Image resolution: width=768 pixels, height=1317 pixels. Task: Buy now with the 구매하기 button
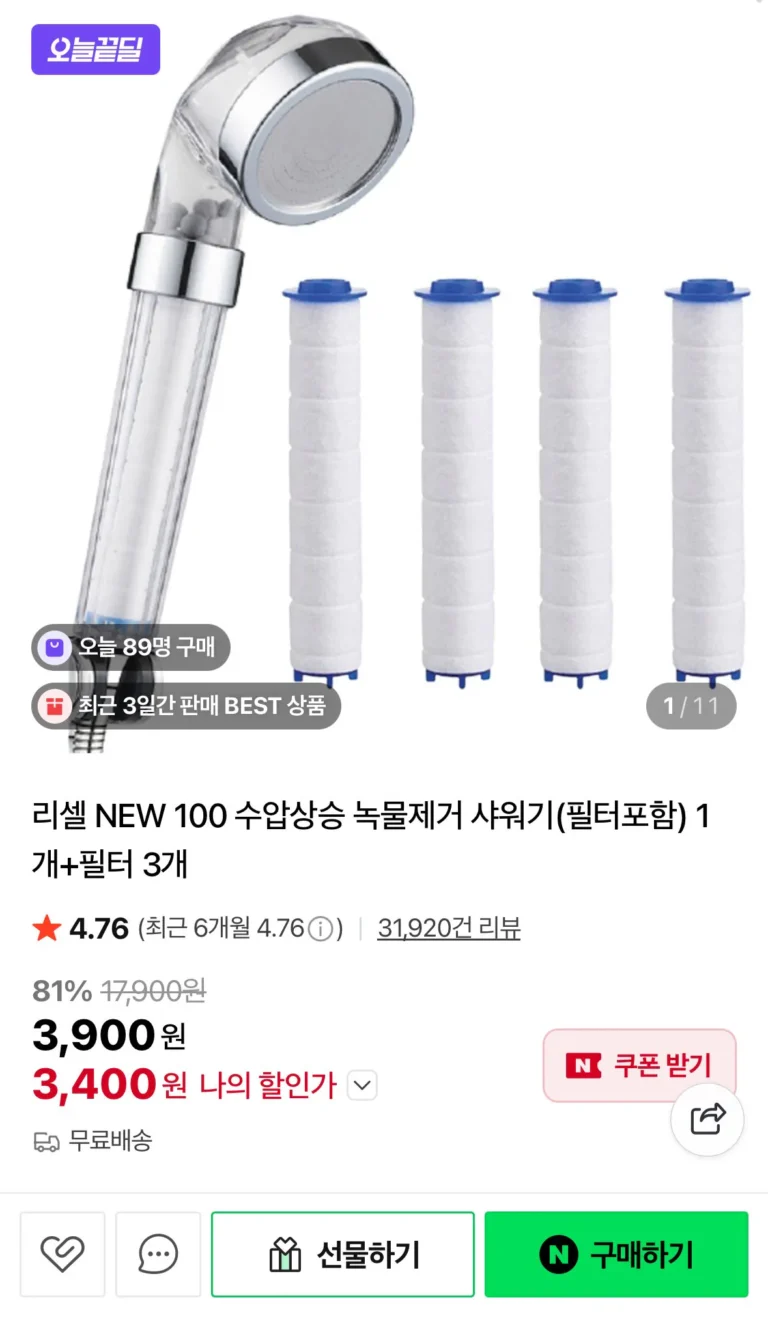point(616,1254)
